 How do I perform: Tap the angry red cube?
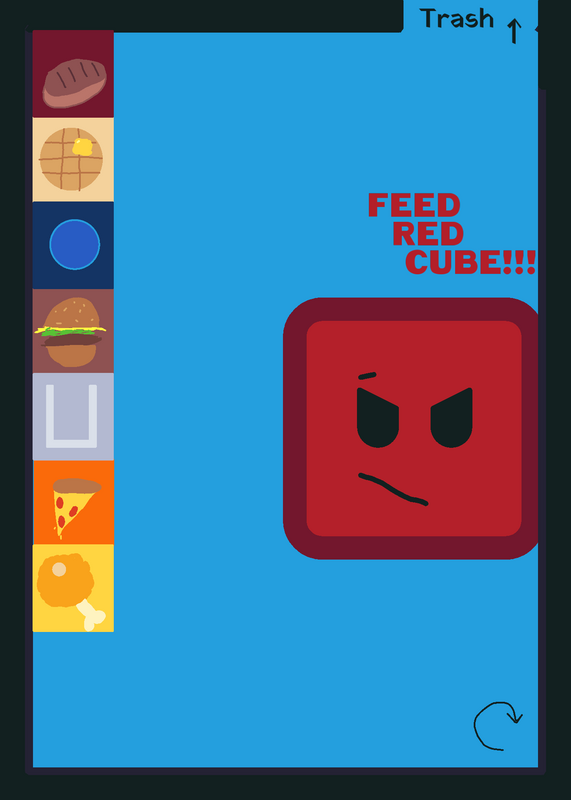coord(411,429)
